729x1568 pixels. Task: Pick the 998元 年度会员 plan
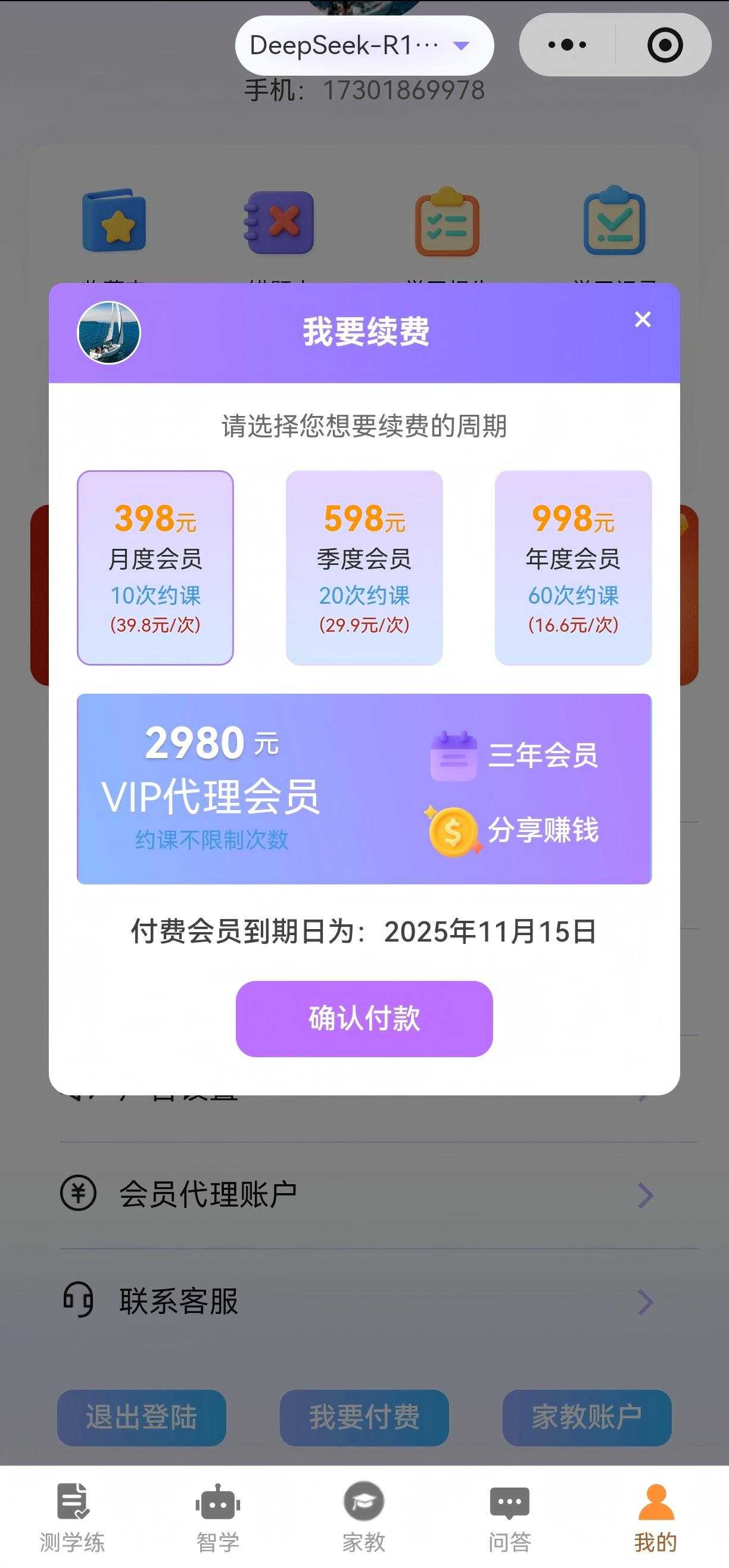tap(572, 567)
